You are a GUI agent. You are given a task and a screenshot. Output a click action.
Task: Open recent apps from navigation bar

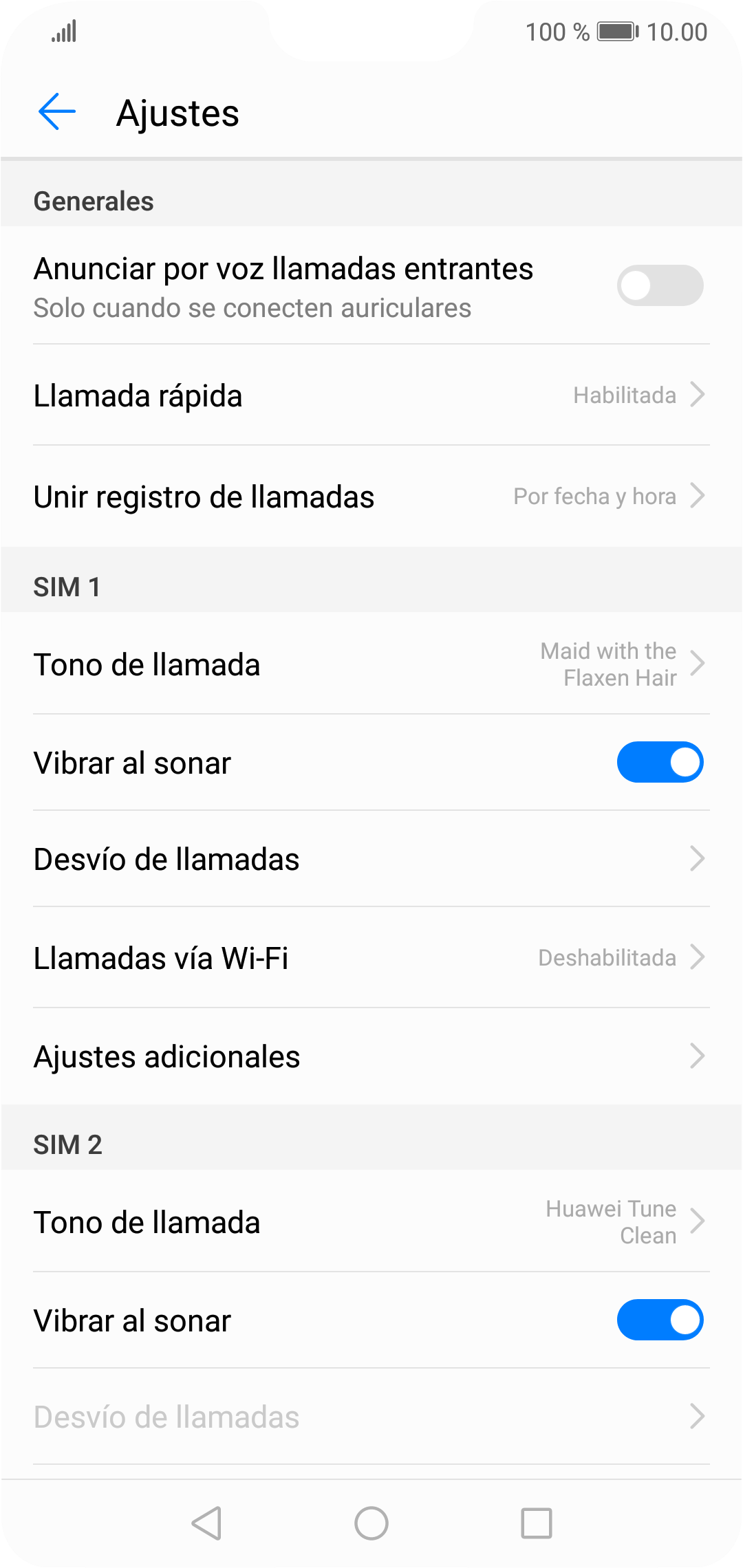pos(537,1523)
